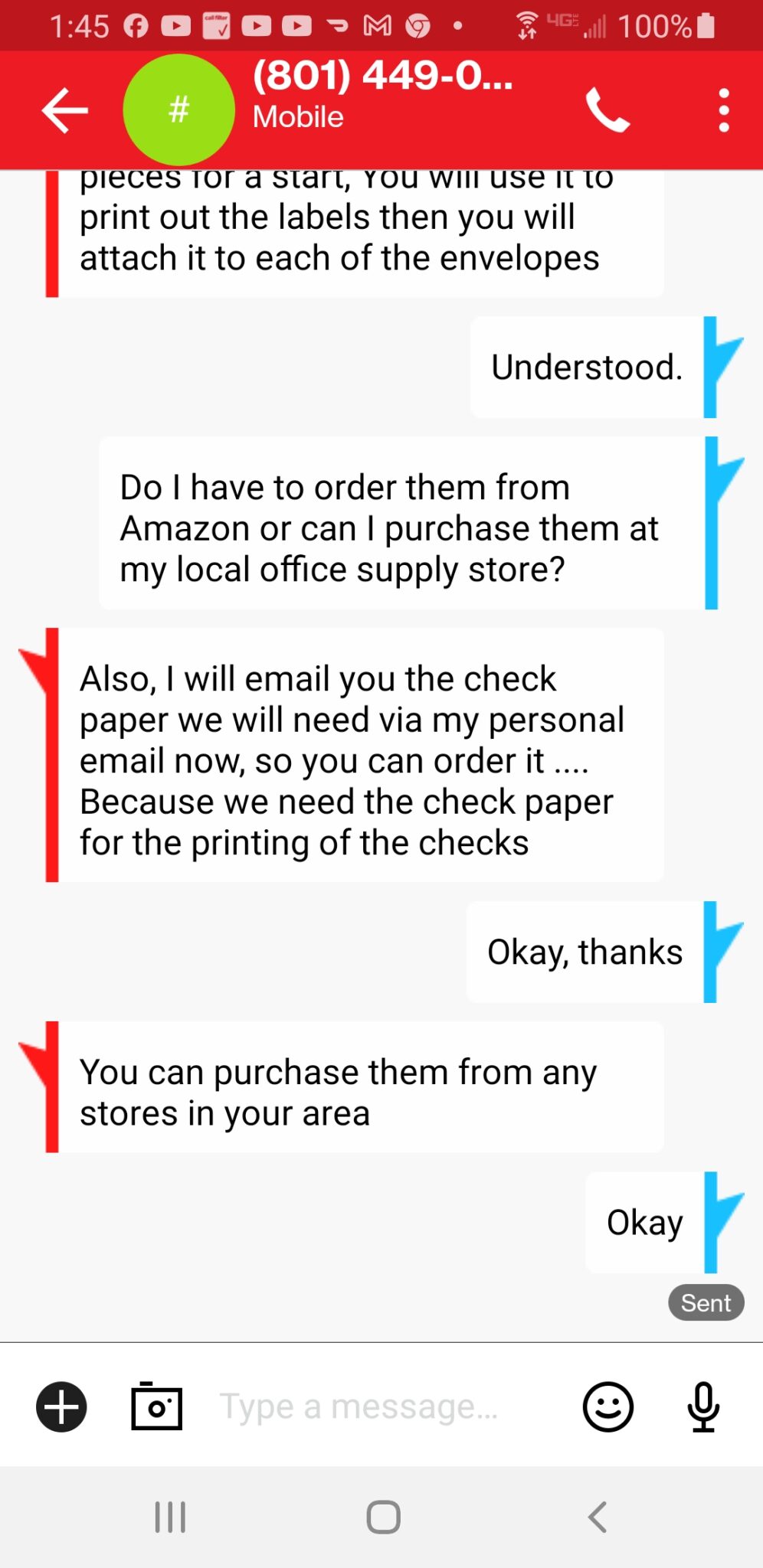Tap the back arrow to exit conversation
The width and height of the screenshot is (763, 1568).
(64, 109)
